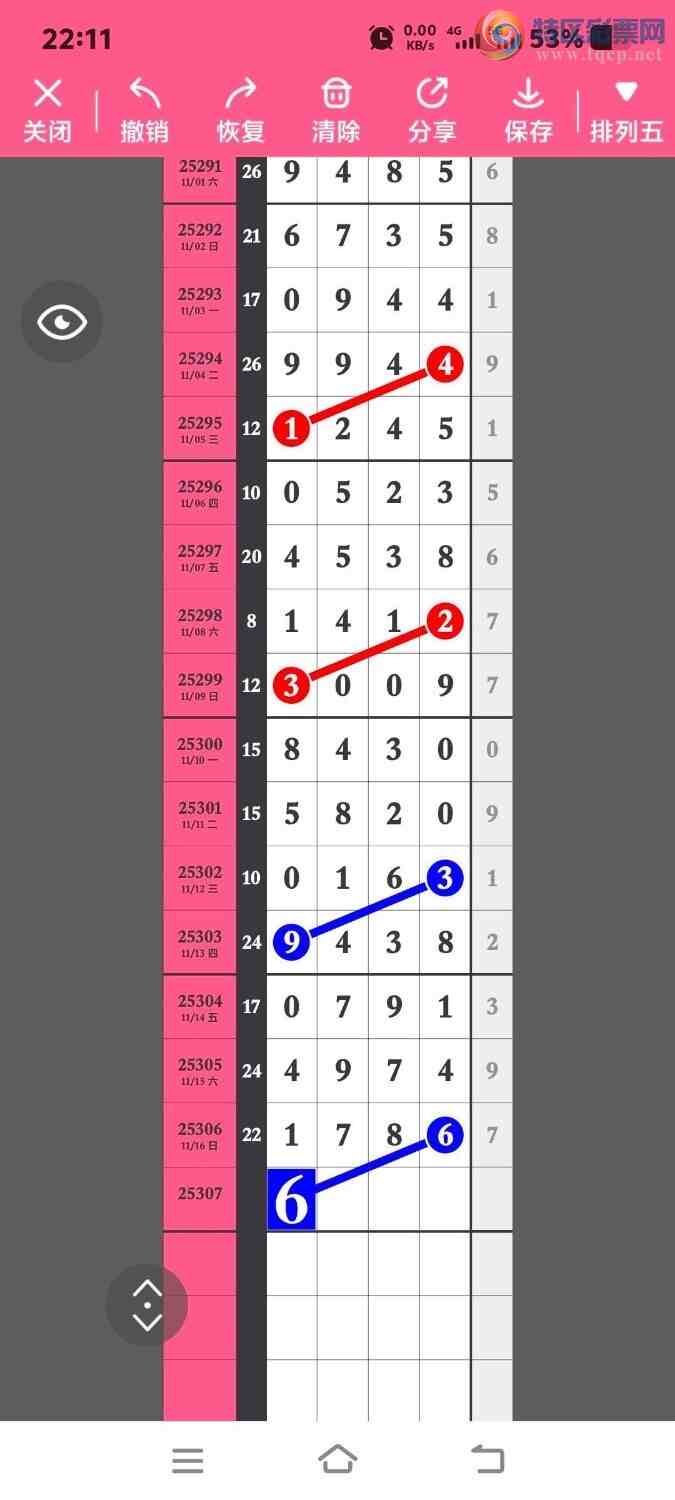Tap the system back button
Image resolution: width=675 pixels, height=1500 pixels.
pos(487,1460)
